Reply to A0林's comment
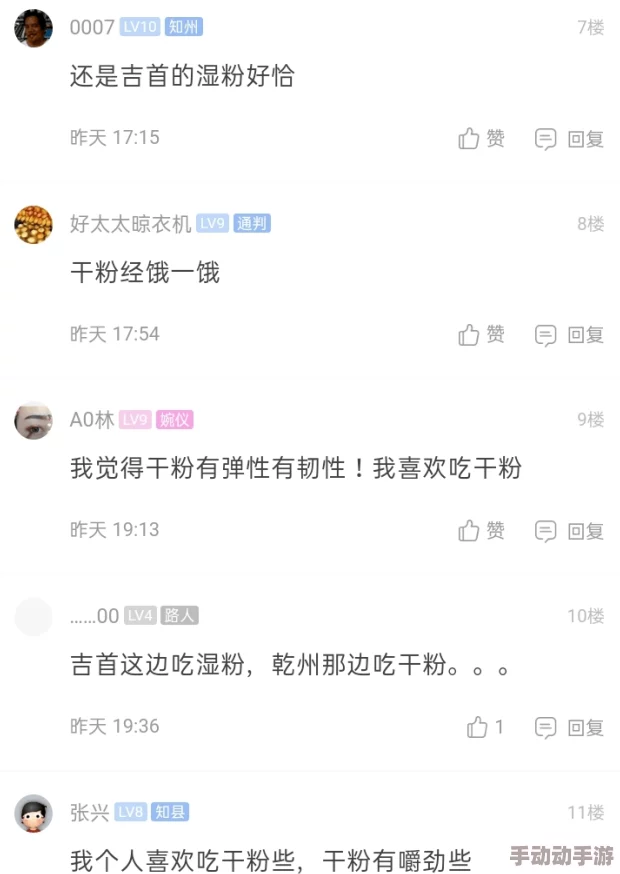 569,531
